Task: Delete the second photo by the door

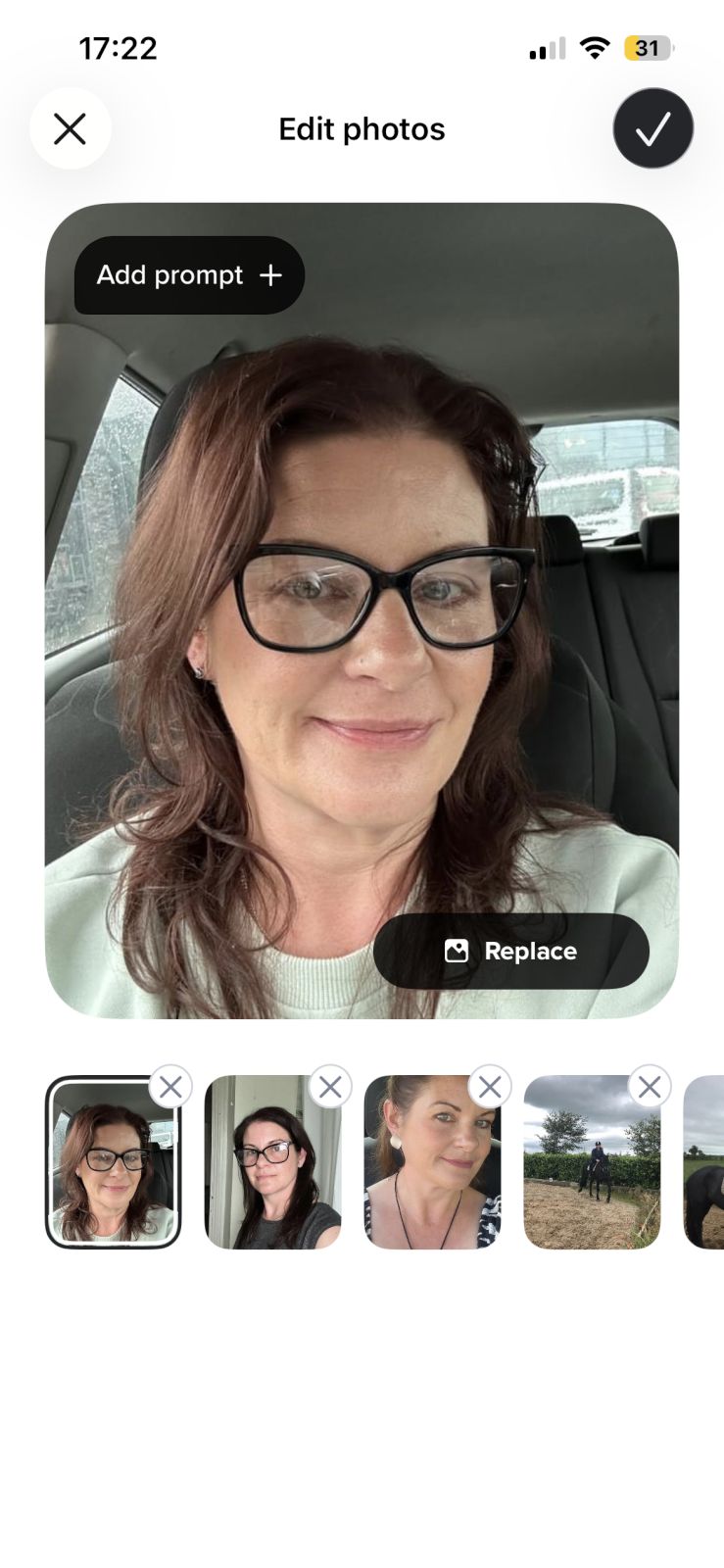Action: coord(330,1087)
